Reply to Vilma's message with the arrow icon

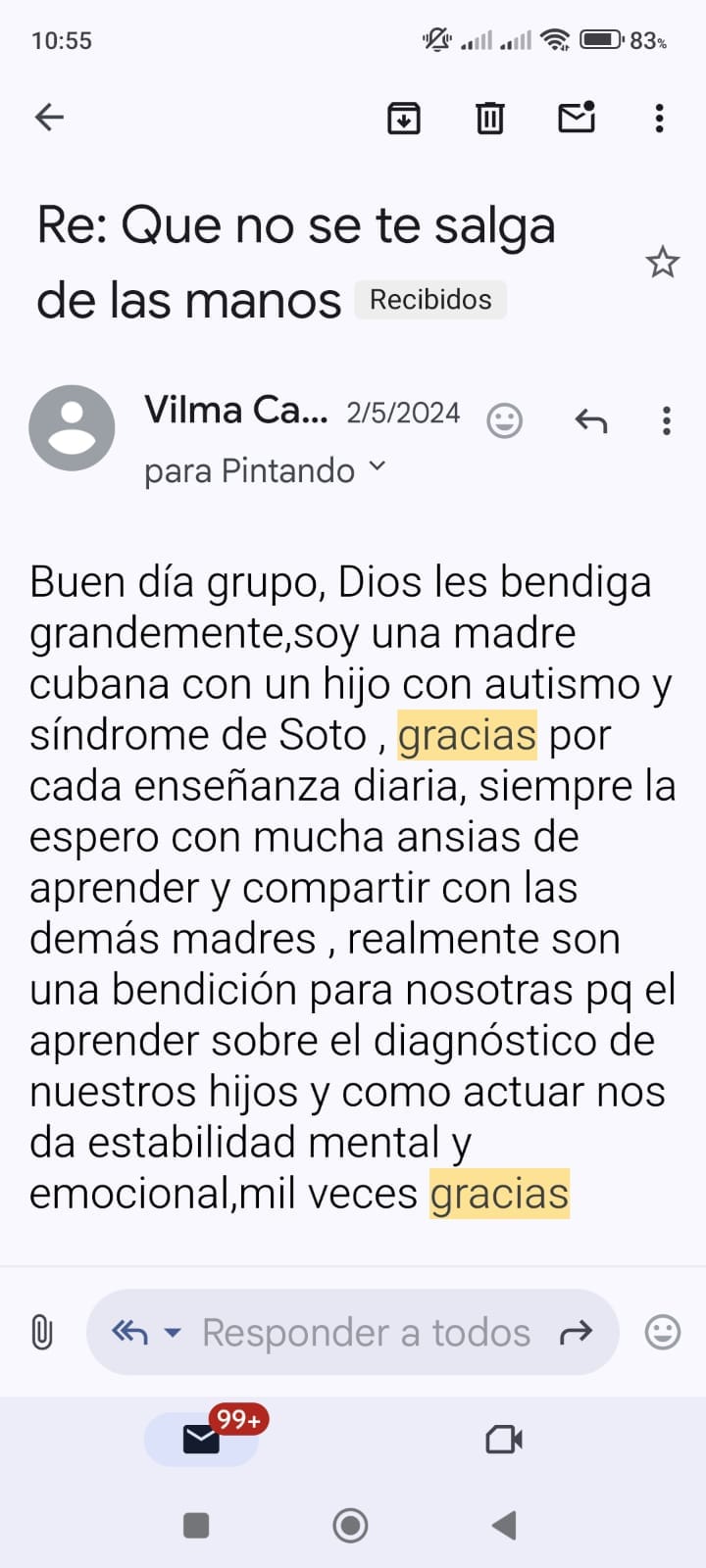(591, 420)
